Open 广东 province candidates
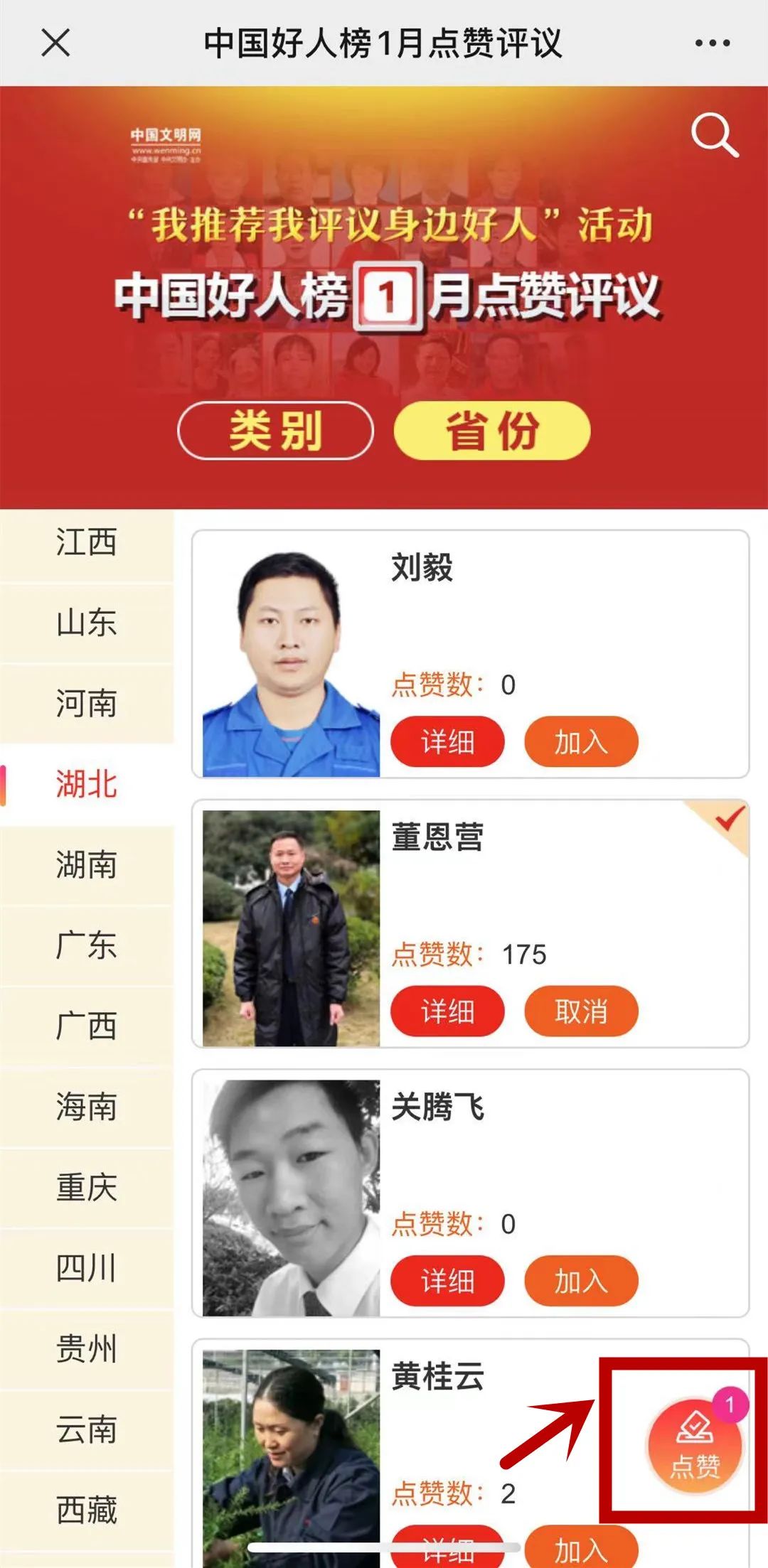This screenshot has height=1568, width=768. (x=87, y=945)
